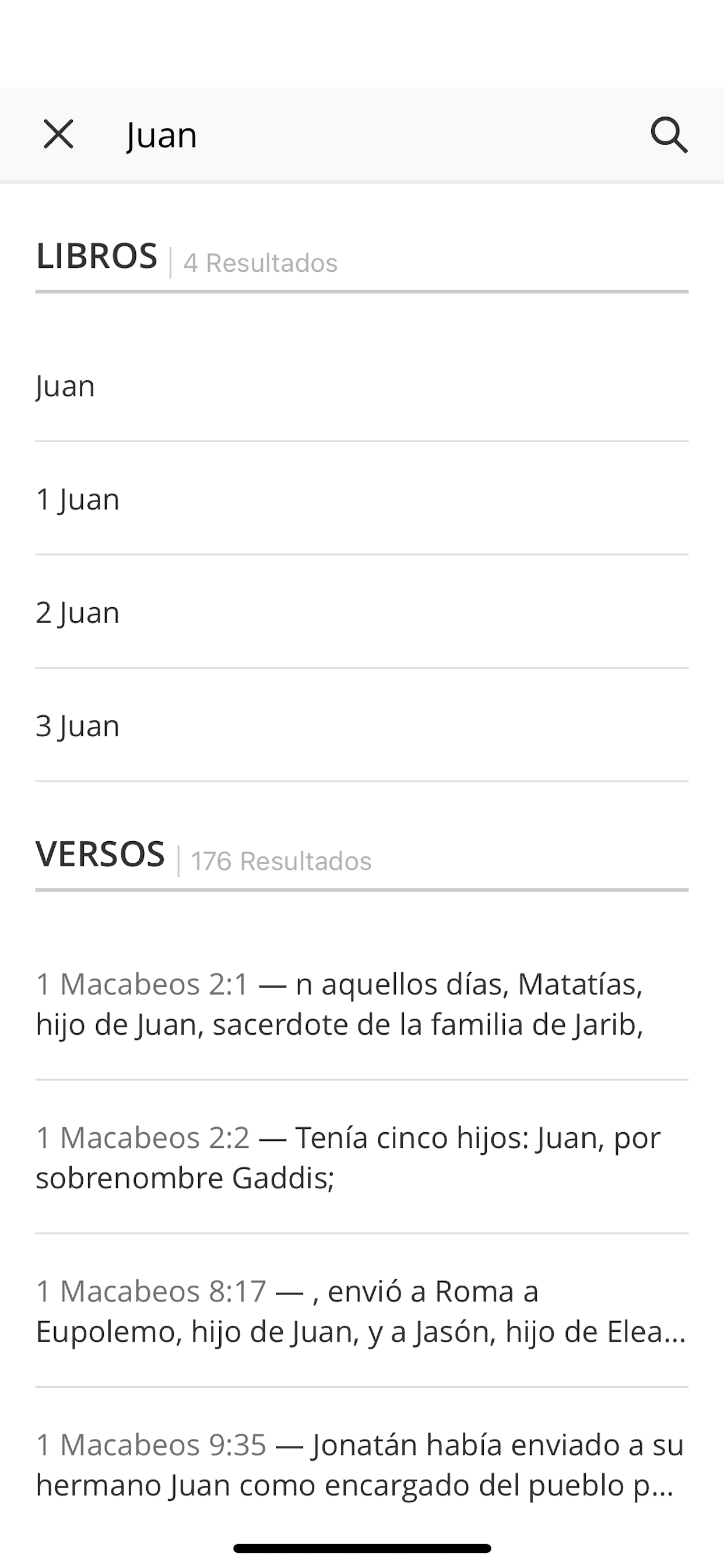Tap the magnifying glass search icon

click(x=669, y=135)
